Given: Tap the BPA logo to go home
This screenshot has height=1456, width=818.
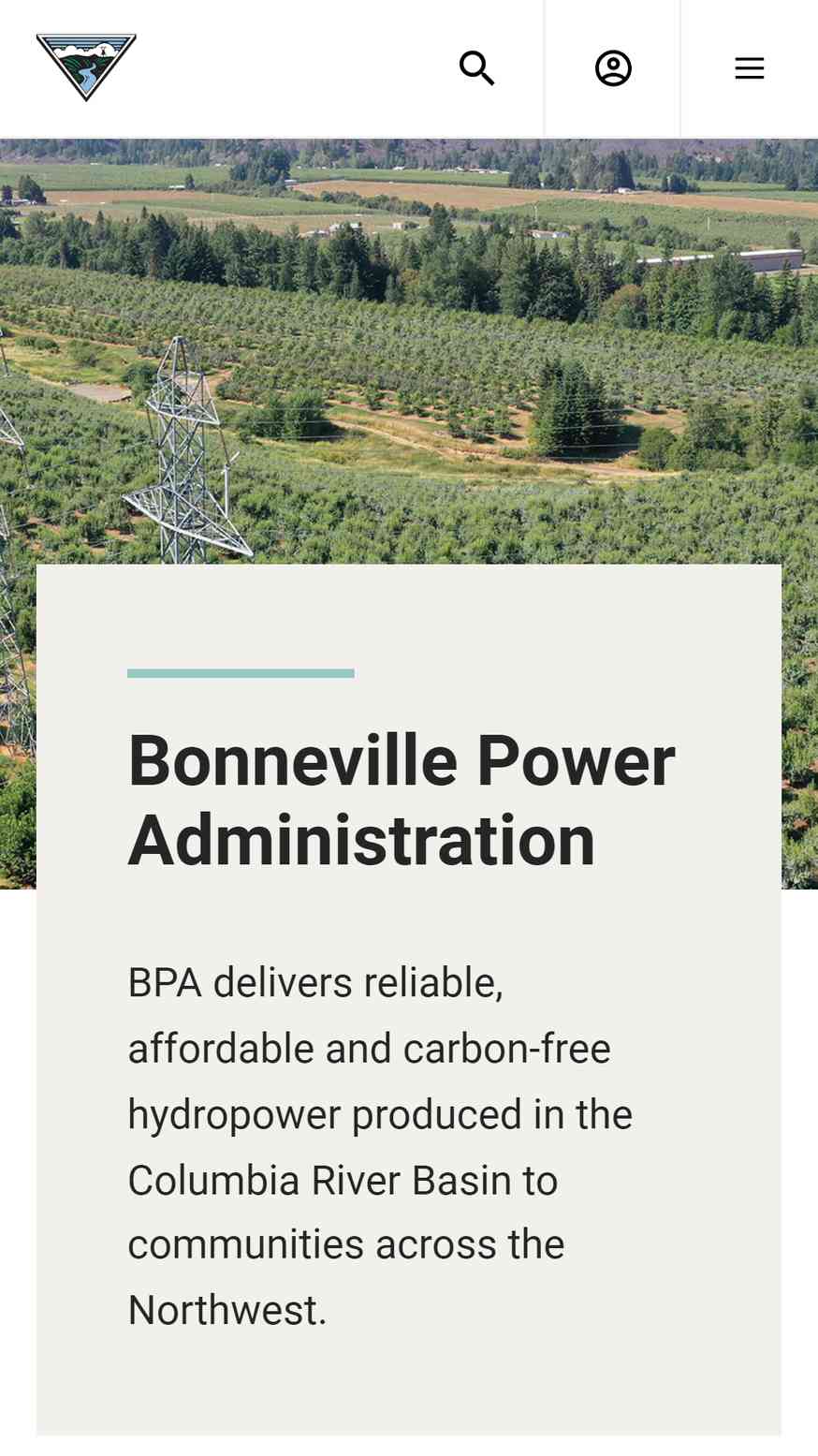Looking at the screenshot, I should [x=86, y=67].
